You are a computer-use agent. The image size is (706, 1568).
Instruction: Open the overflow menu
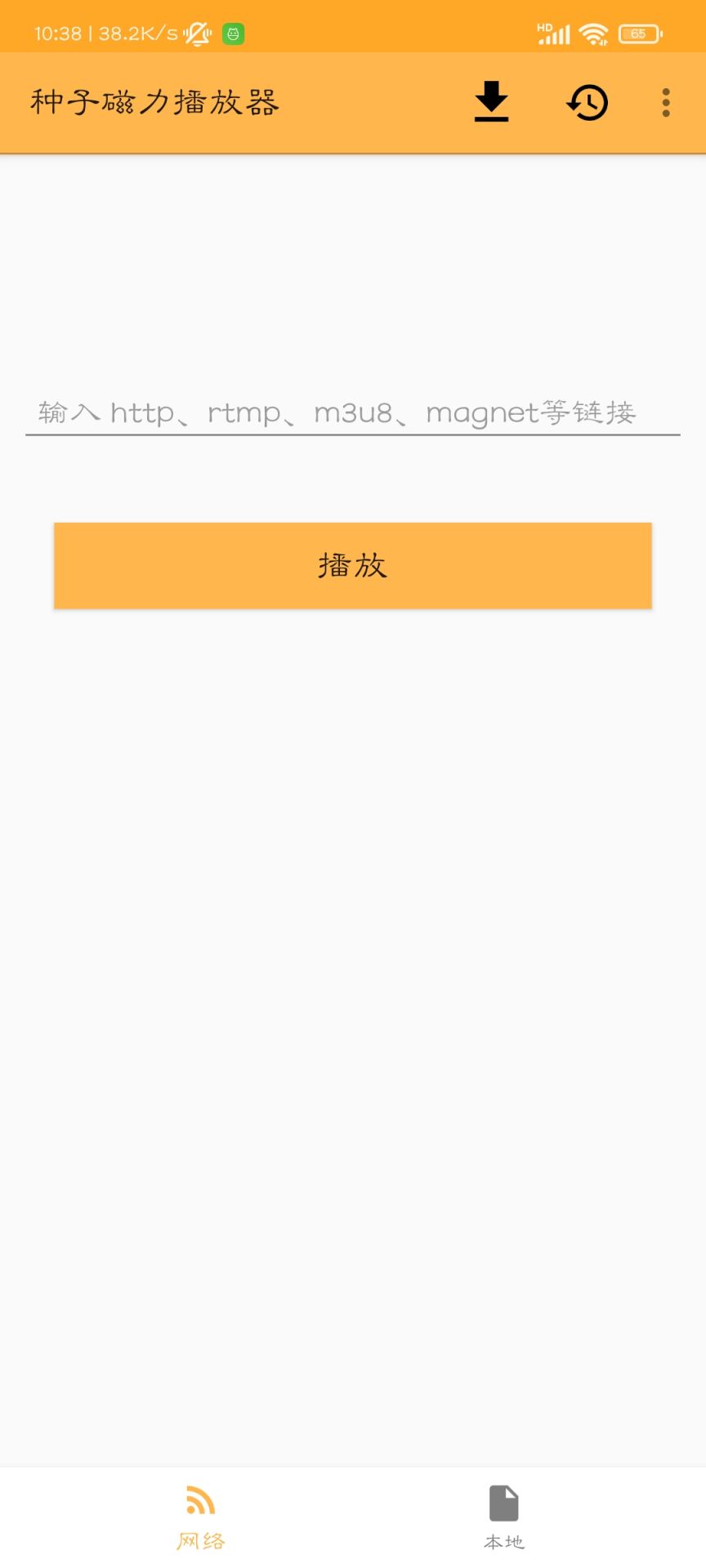pos(666,103)
